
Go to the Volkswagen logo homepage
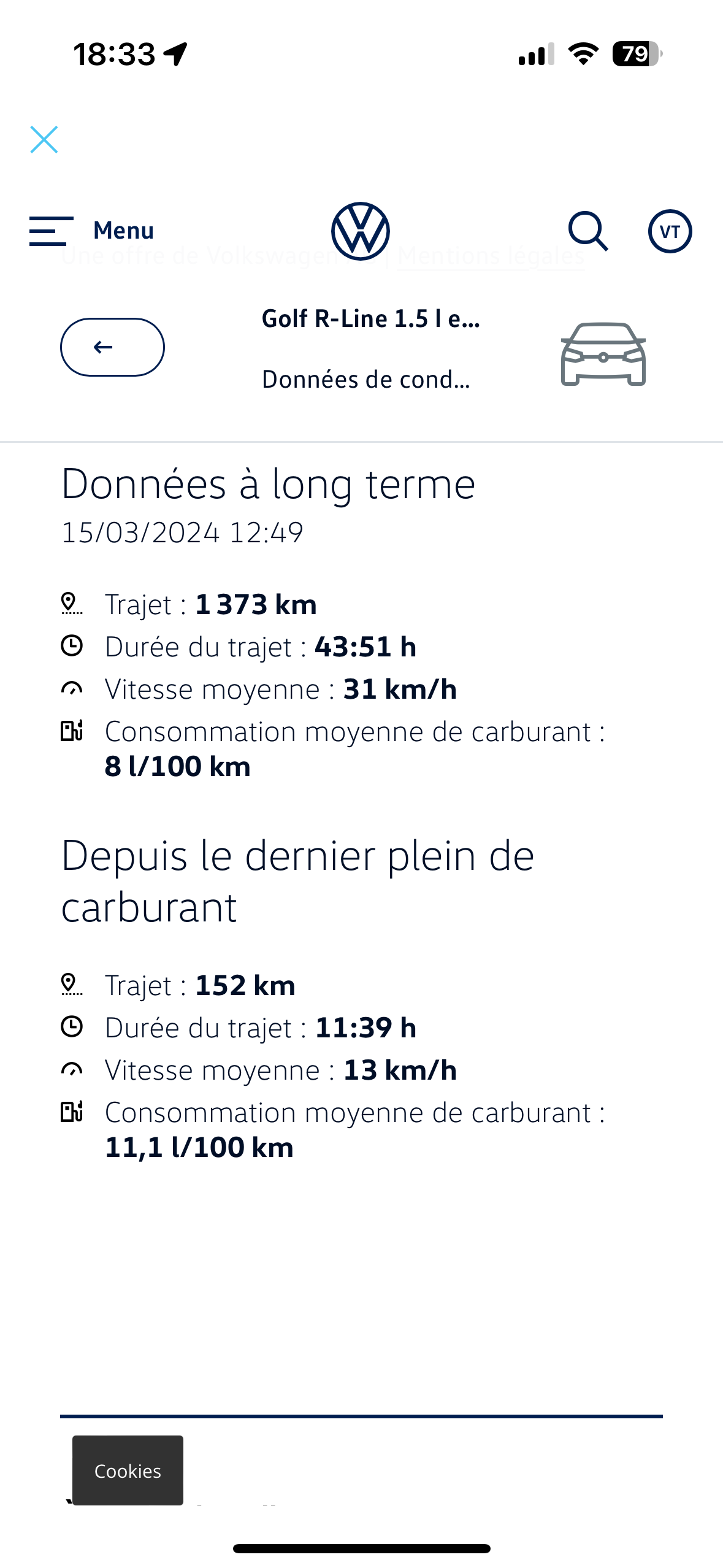point(361,231)
